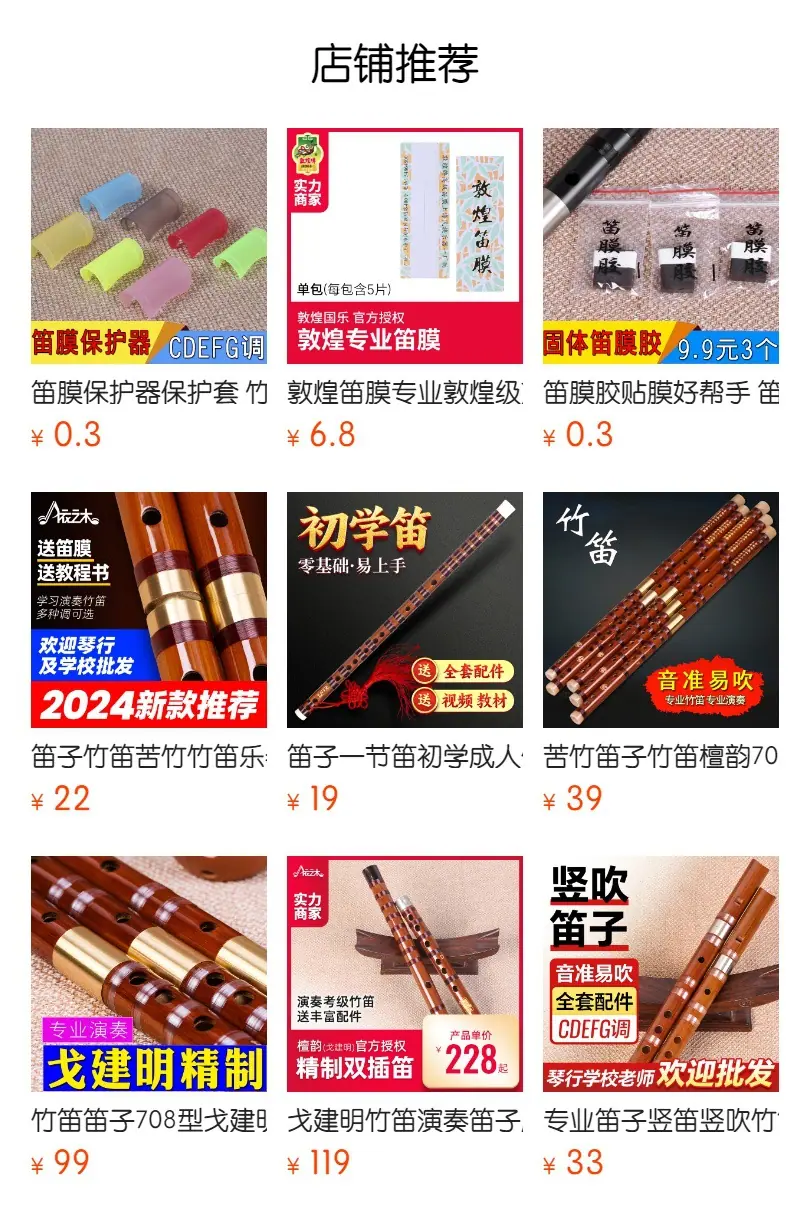Screen dimensions: 790x1220
Task: Select the 专业笛子竖笛竖吹 card at ¥33
Action: (661, 1018)
